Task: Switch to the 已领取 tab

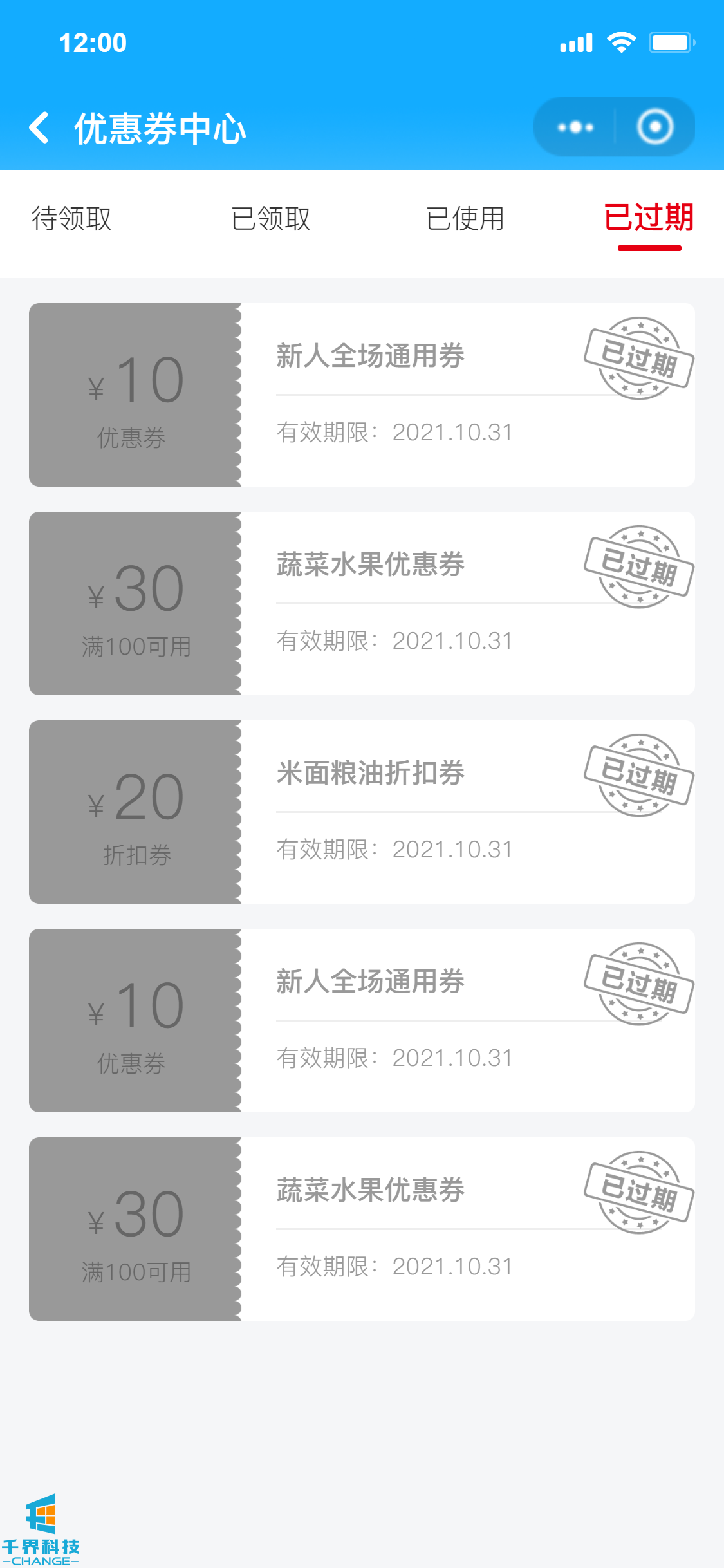Action: tap(270, 219)
